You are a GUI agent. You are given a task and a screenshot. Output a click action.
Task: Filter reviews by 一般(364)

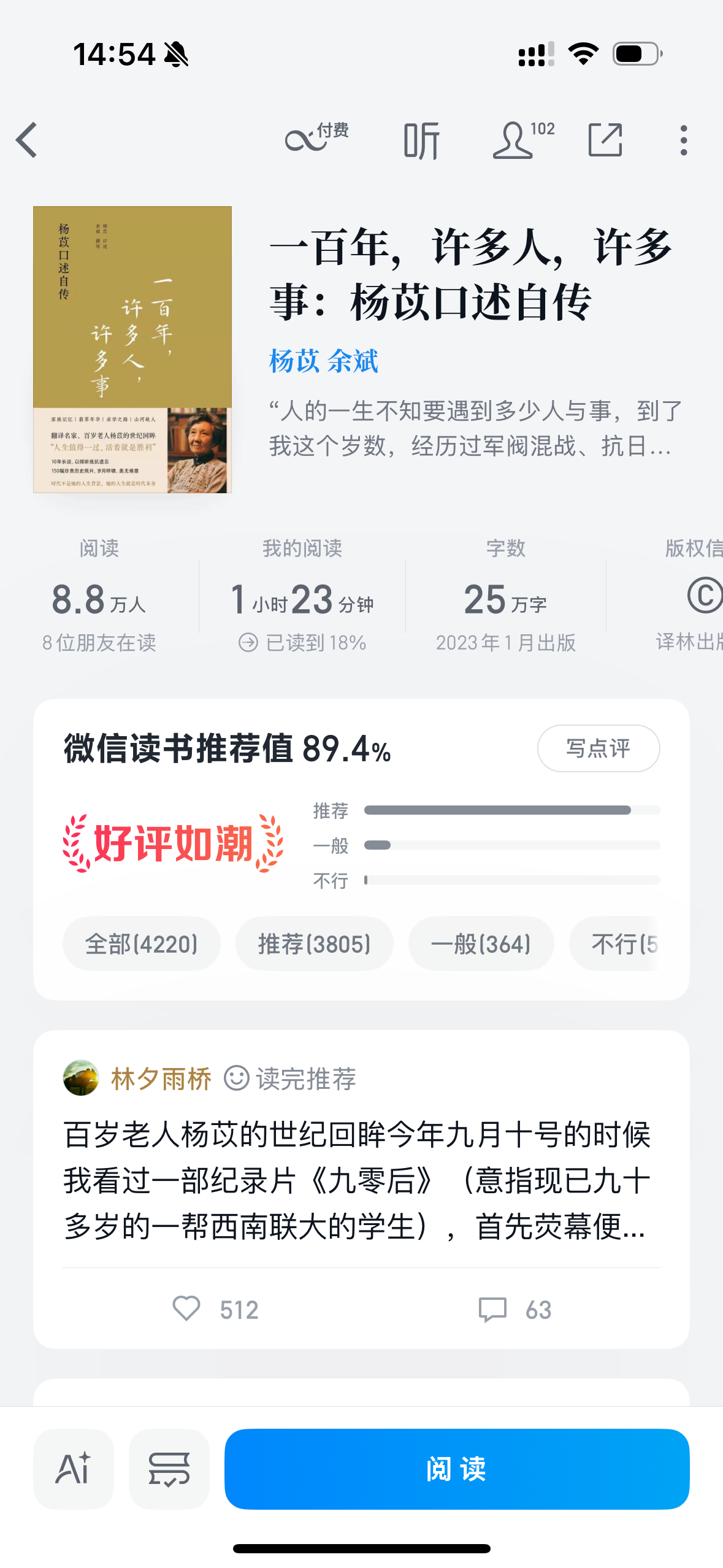(481, 943)
